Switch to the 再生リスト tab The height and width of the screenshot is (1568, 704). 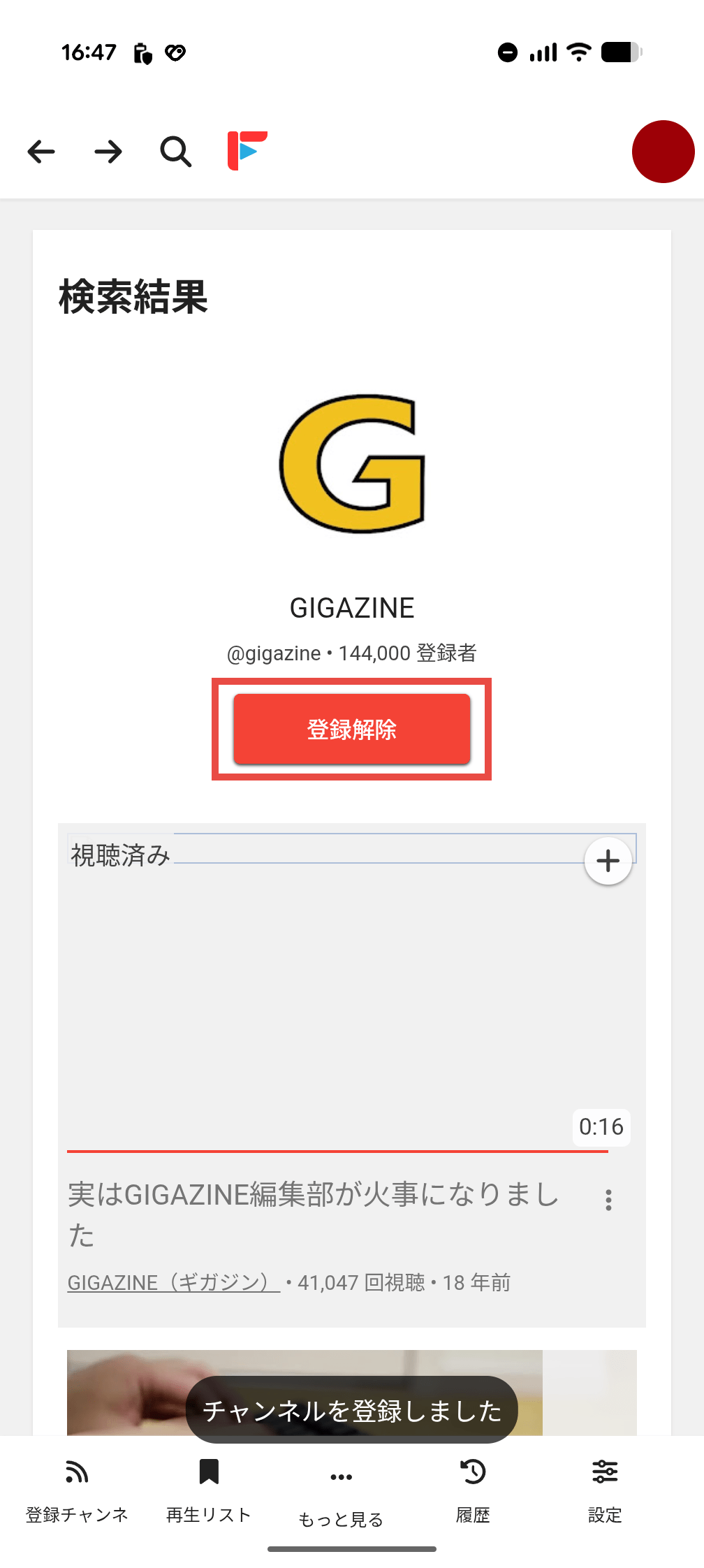[208, 1490]
